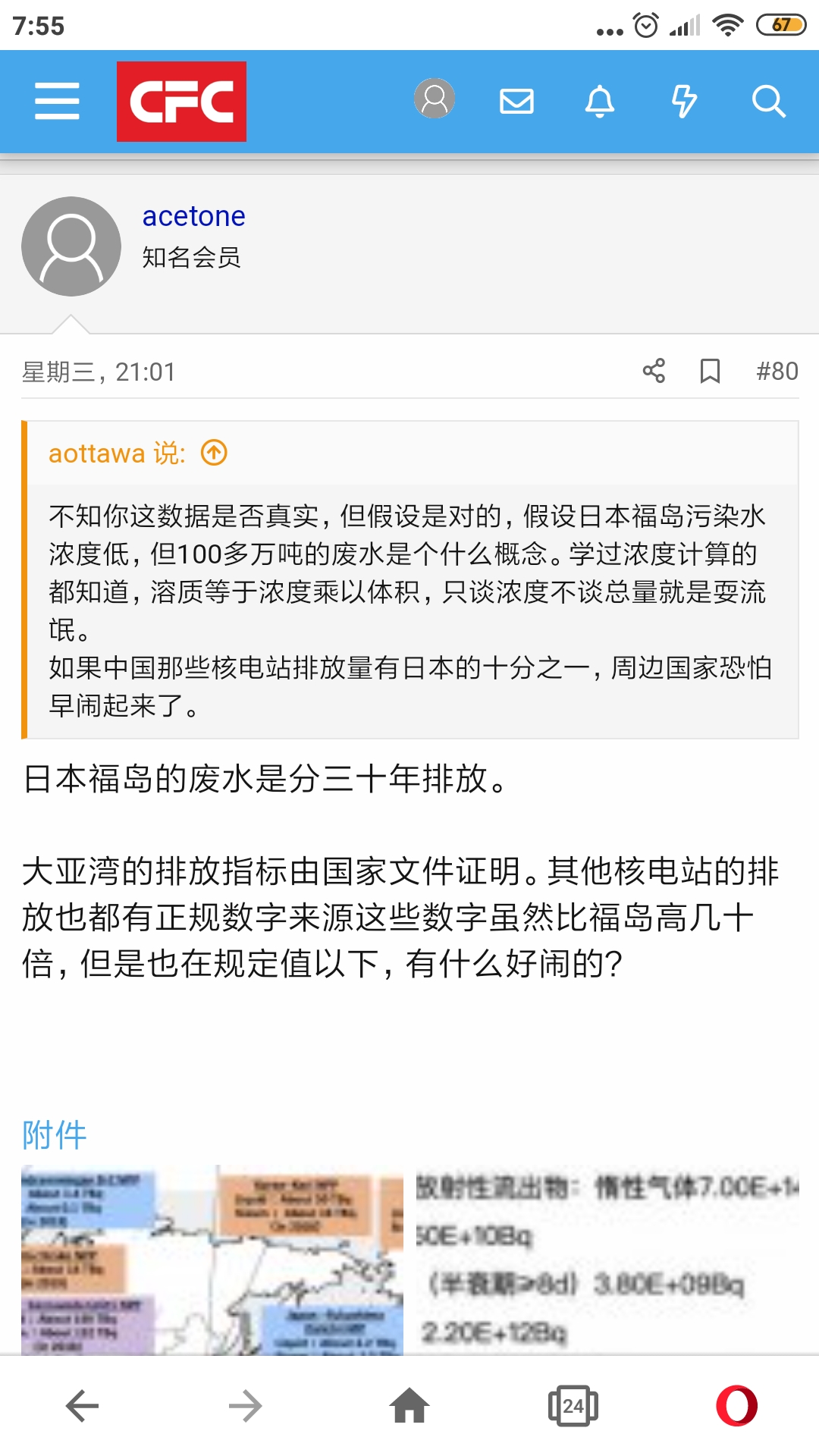The image size is (819, 1456).
Task: Open the forum search
Action: pyautogui.click(x=768, y=101)
